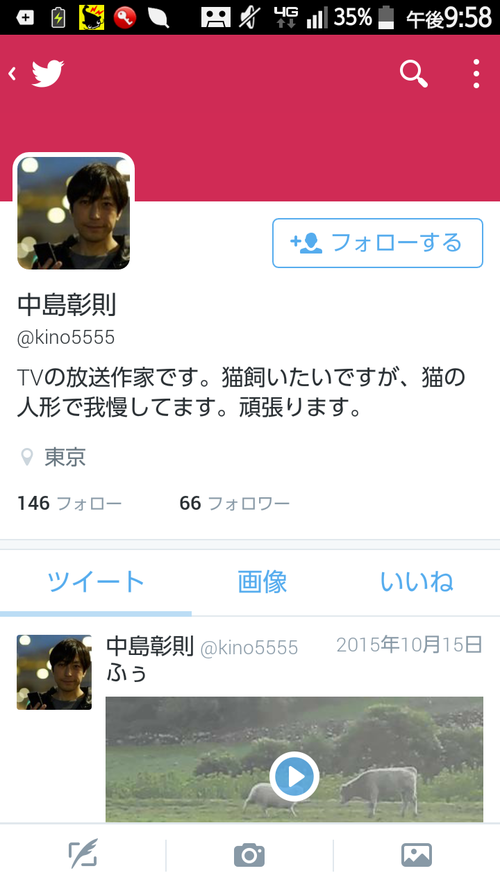Compose a new tweet with quill icon
This screenshot has height=889, width=500.
point(83,854)
